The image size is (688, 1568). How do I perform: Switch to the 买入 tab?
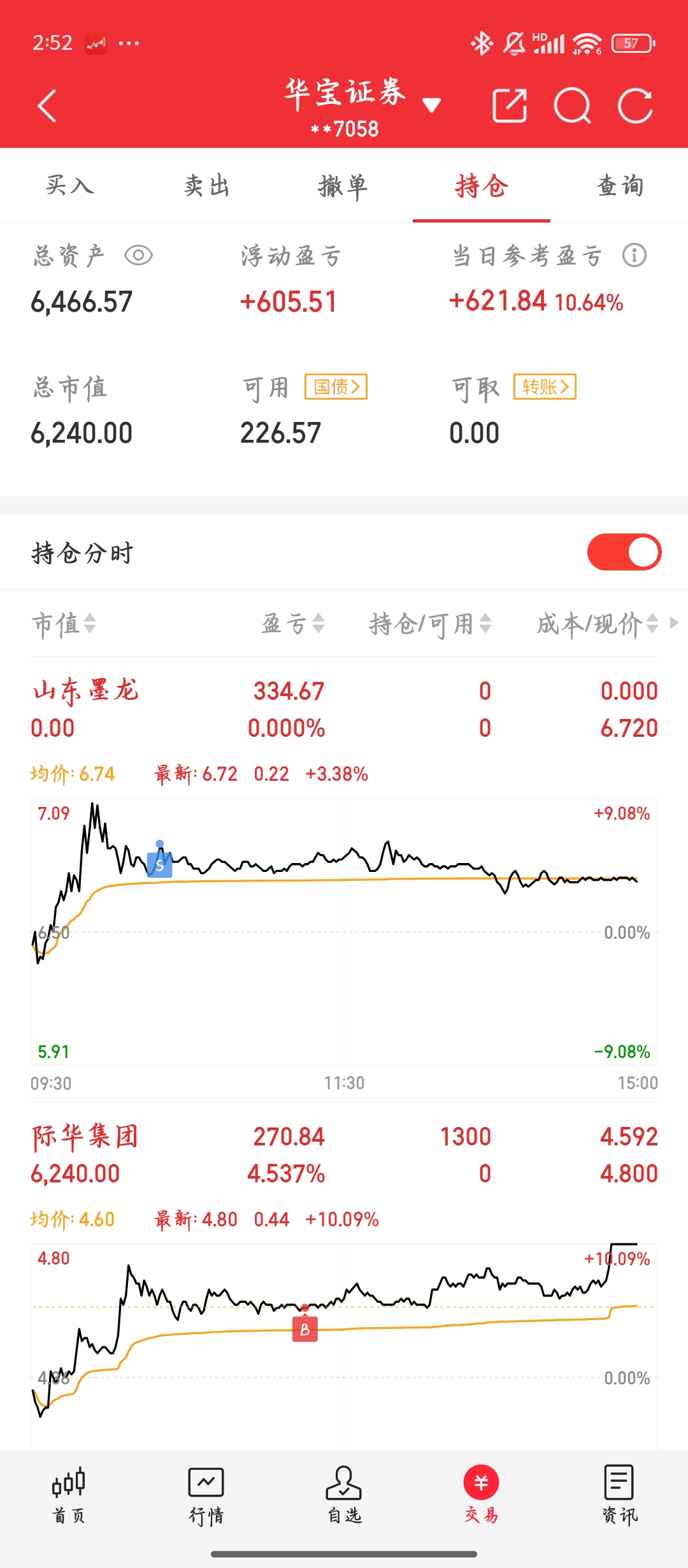[x=69, y=186]
